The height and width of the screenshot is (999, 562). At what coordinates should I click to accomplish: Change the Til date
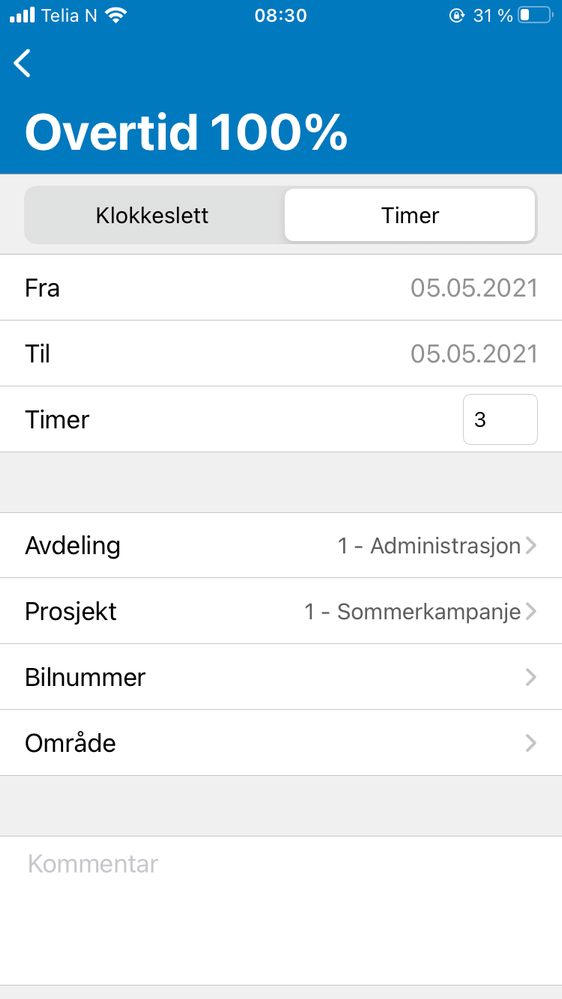[x=281, y=354]
